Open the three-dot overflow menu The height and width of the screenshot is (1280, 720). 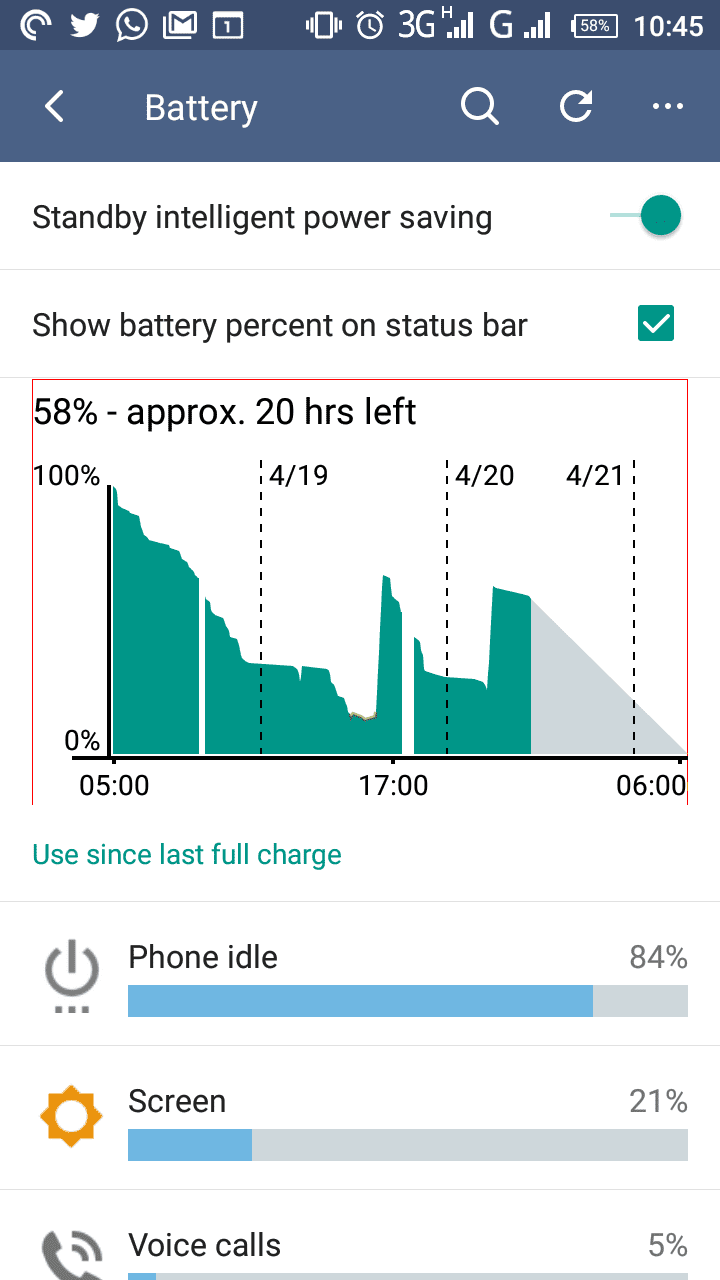(x=667, y=107)
